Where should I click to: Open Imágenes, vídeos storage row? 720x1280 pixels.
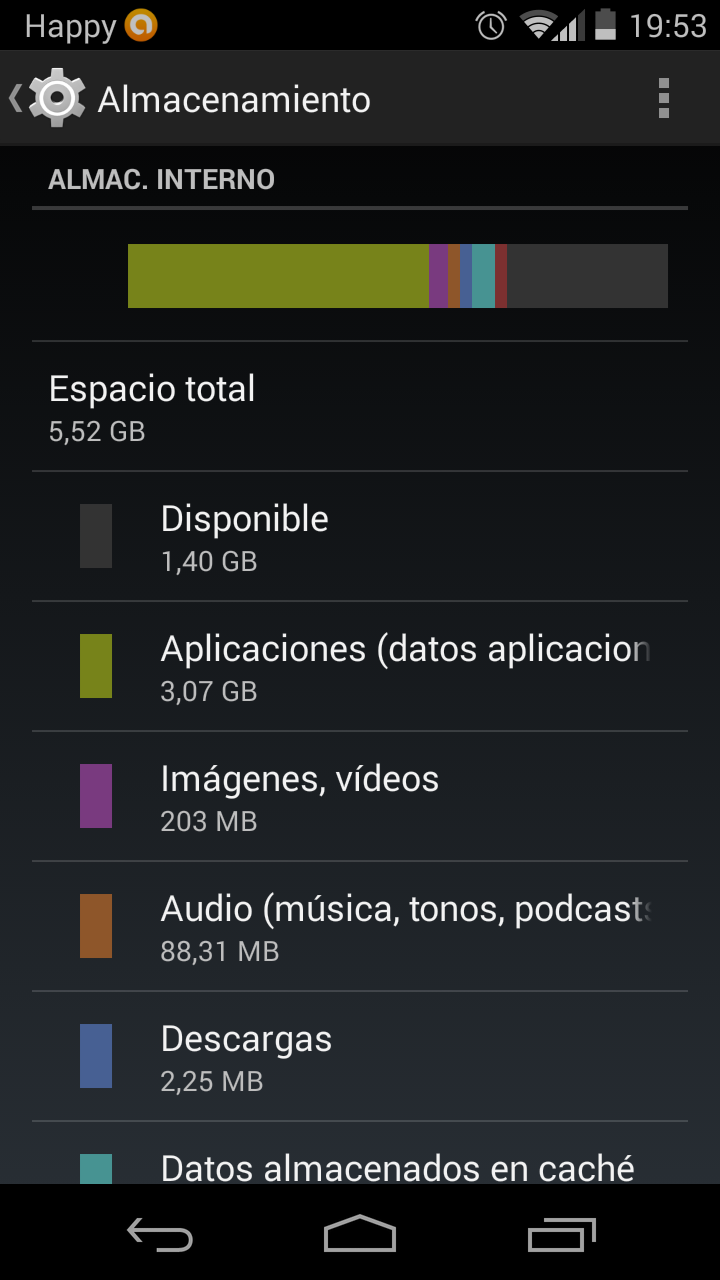point(360,796)
